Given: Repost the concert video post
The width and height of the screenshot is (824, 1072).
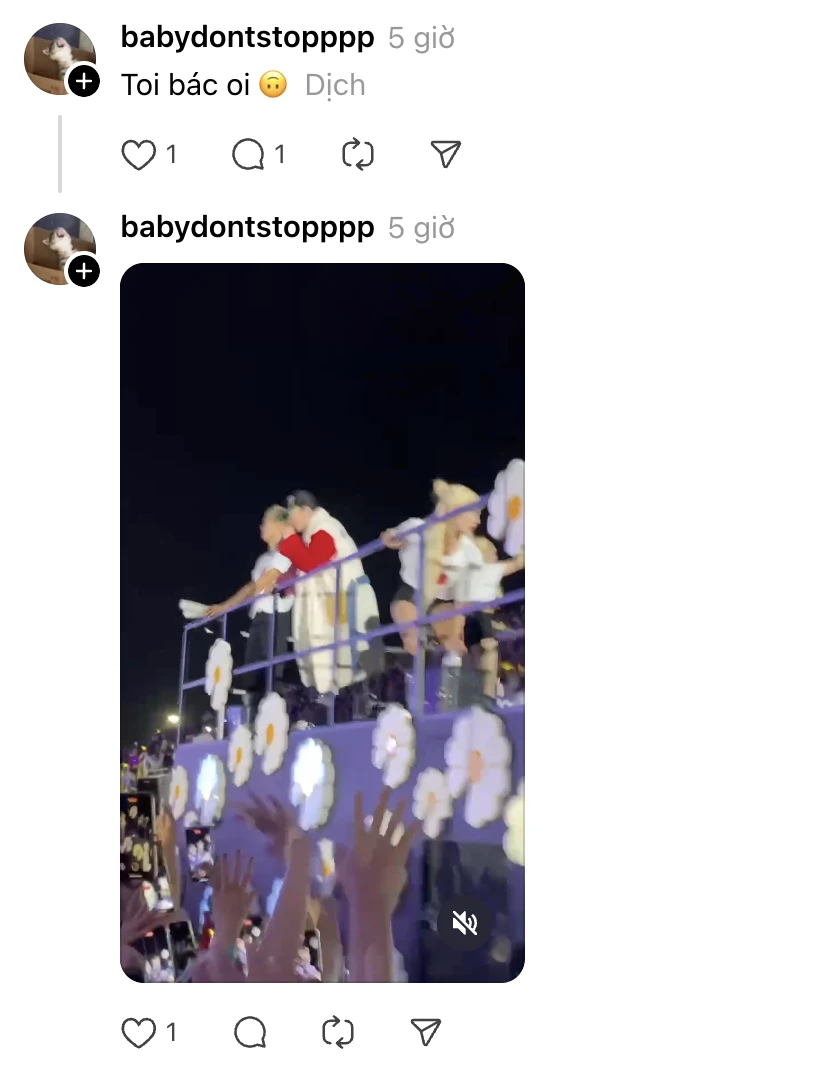Looking at the screenshot, I should click(338, 1032).
